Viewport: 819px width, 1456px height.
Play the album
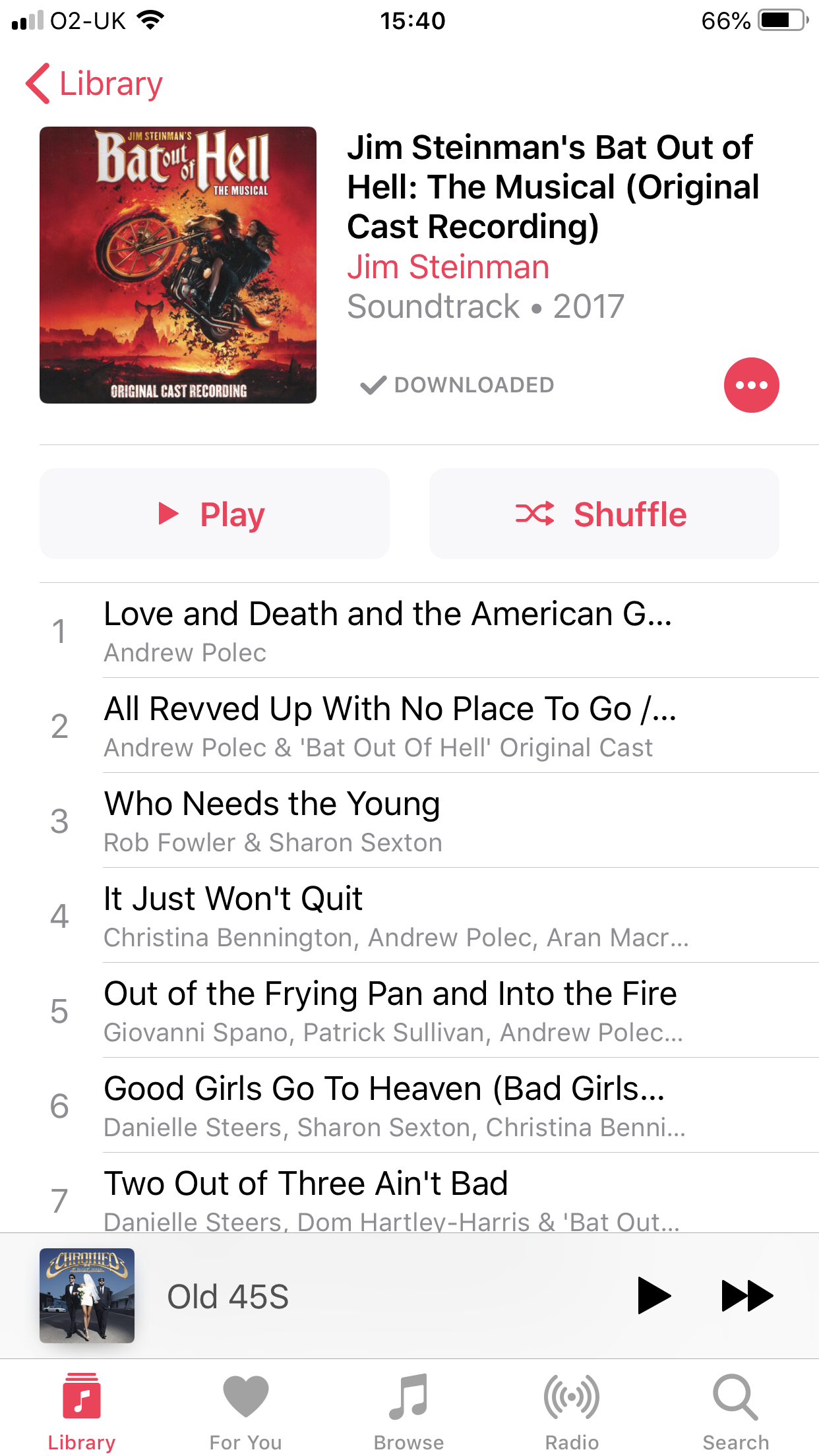point(214,514)
